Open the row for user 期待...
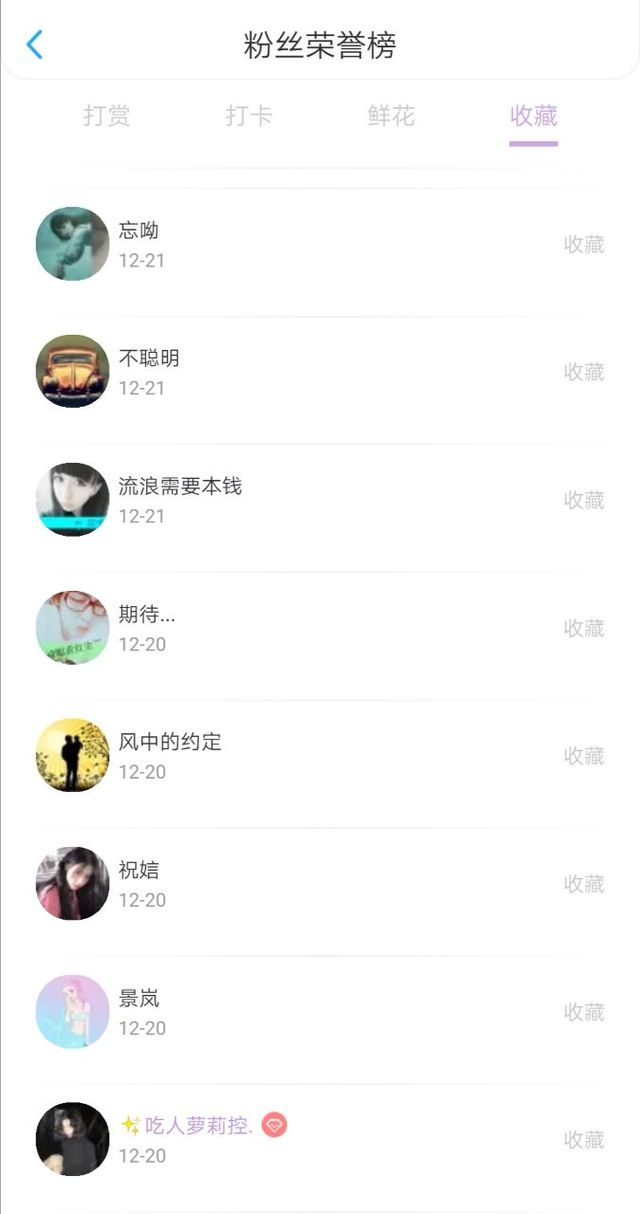 coord(320,628)
